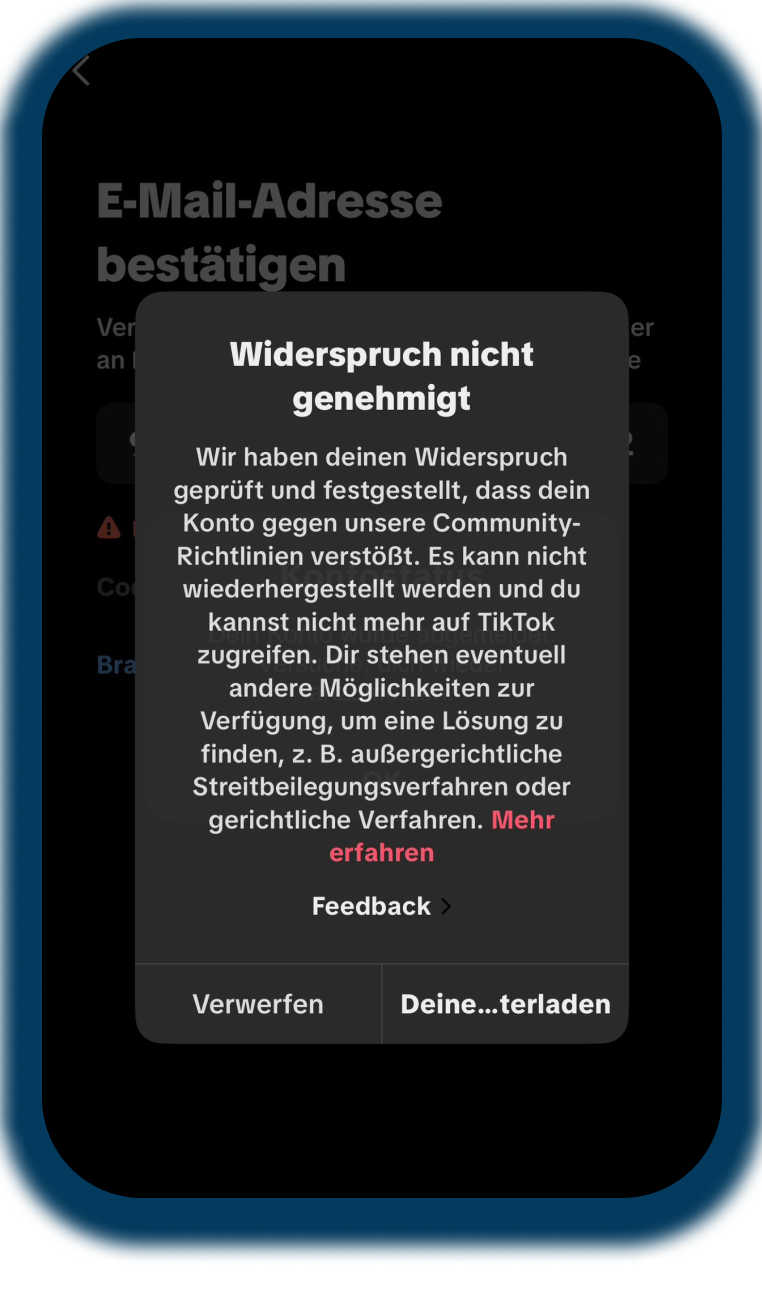The image size is (762, 1292).
Task: Click the Verwerfen option in the bottom bar
Action: [x=257, y=1003]
